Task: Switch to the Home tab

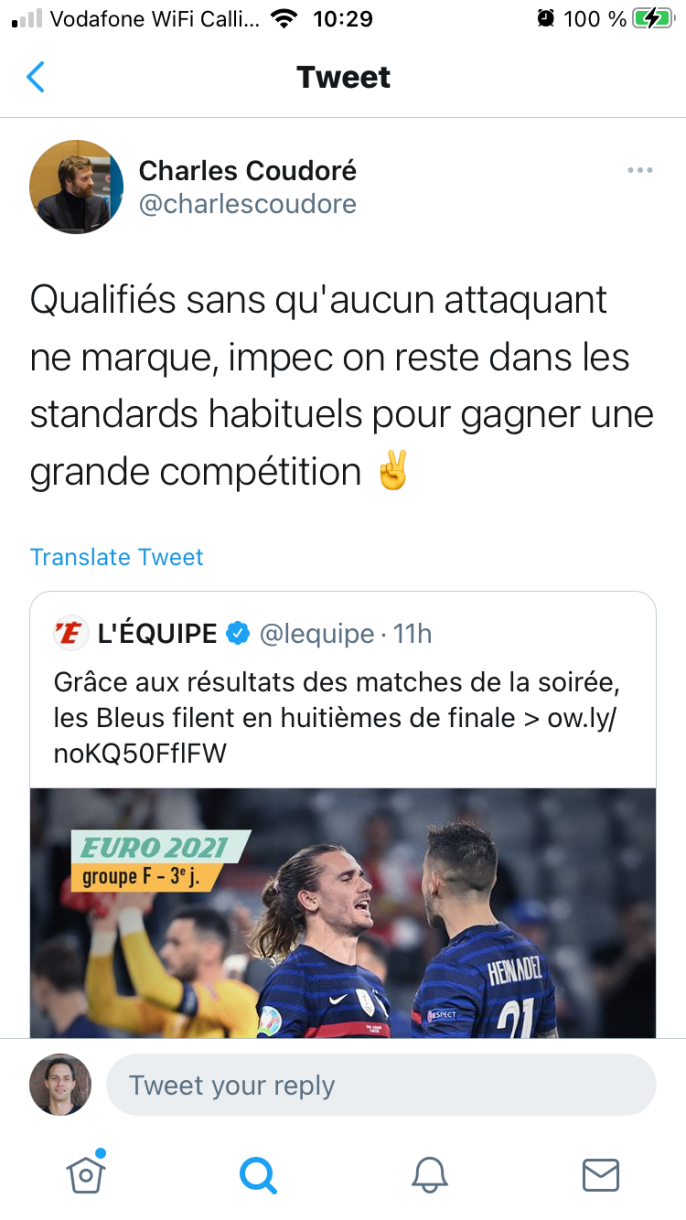Action: click(86, 1174)
